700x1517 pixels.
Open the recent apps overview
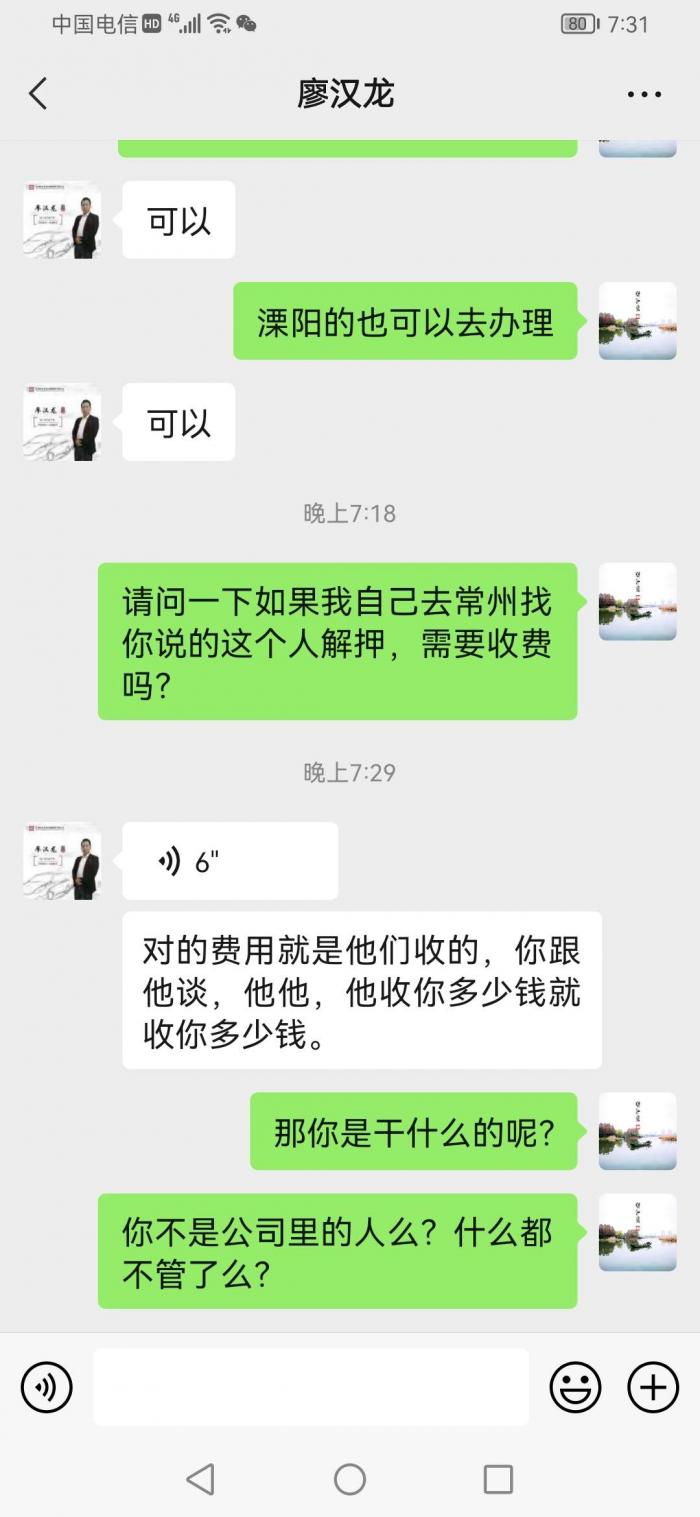497,1479
